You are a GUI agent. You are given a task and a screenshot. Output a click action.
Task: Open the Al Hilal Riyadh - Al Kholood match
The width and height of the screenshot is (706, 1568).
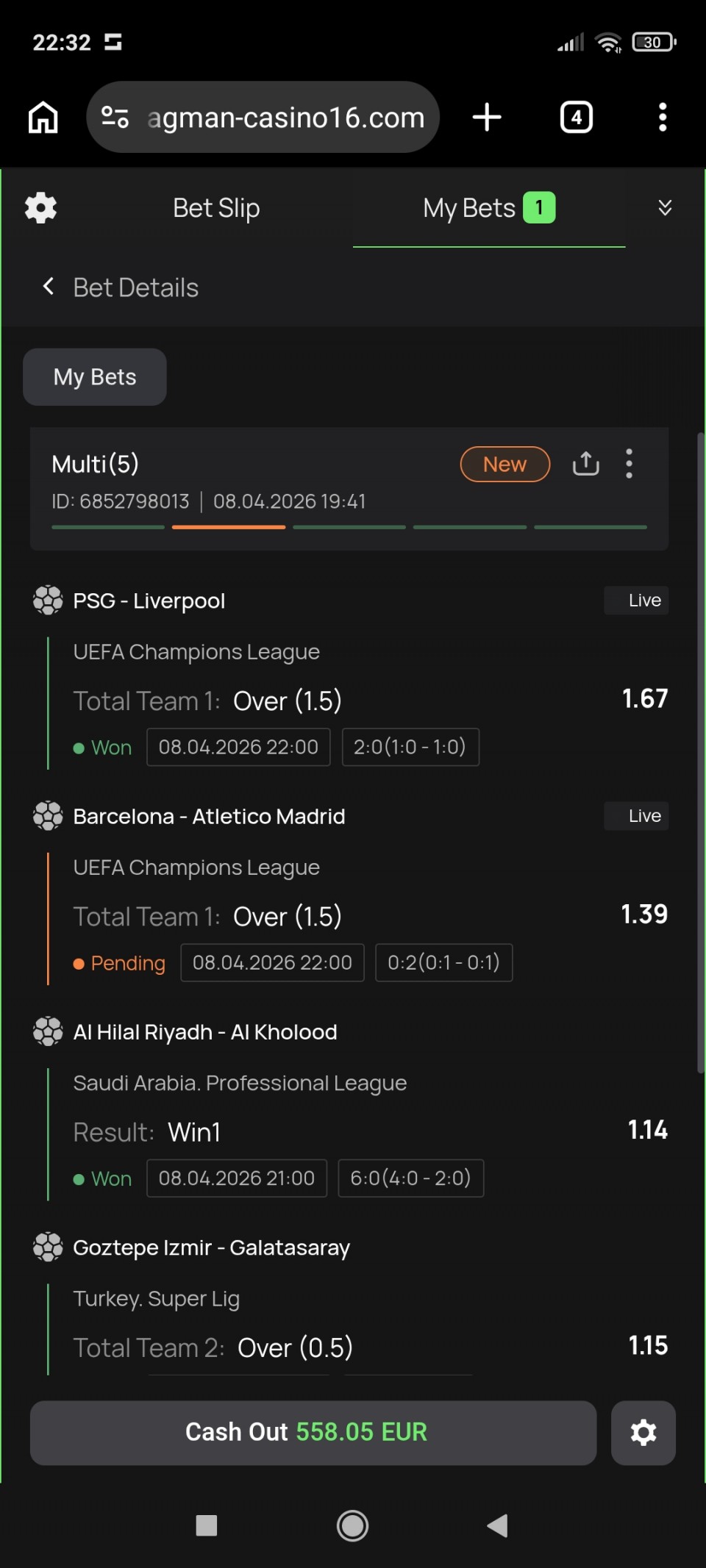click(x=204, y=1032)
